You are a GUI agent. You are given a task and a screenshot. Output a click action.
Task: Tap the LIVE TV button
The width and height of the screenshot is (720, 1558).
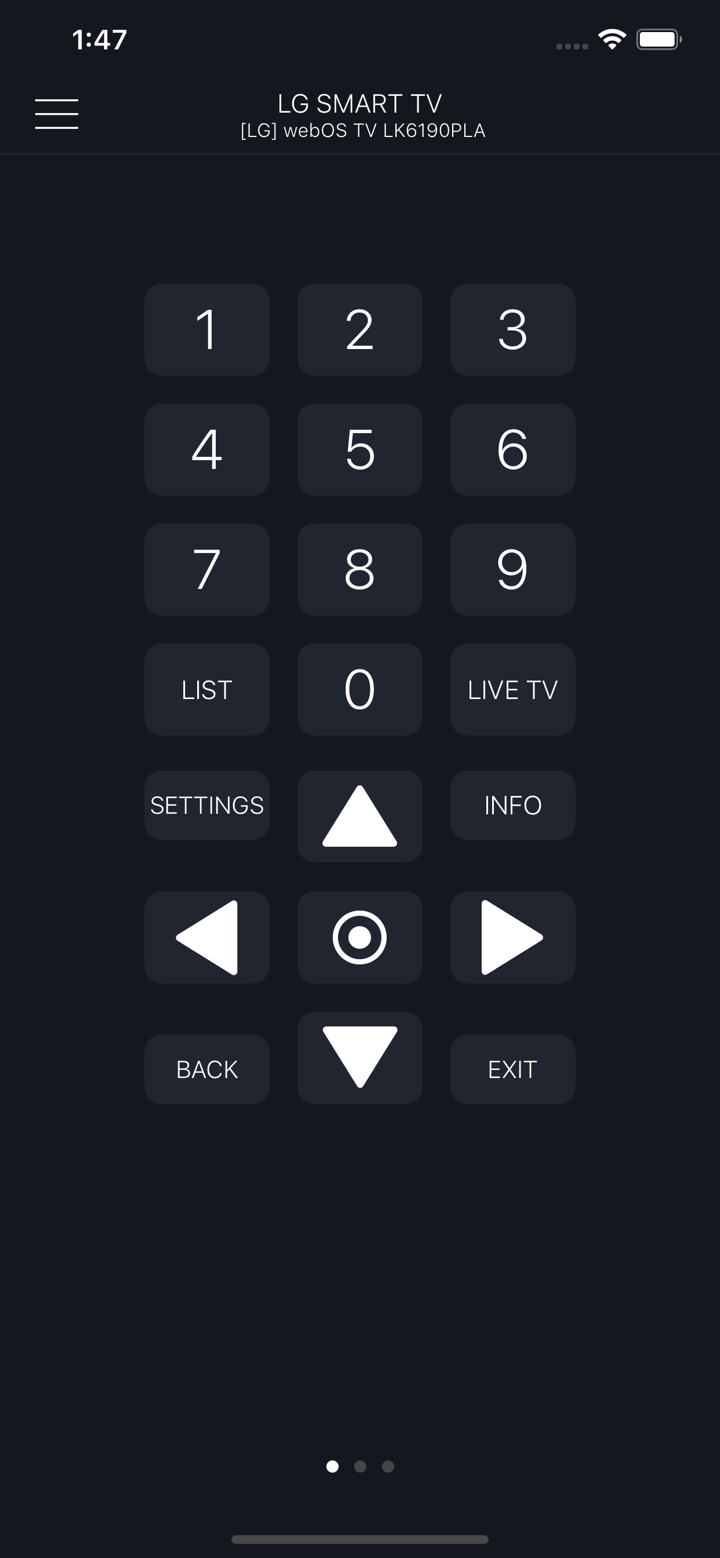[x=512, y=689]
